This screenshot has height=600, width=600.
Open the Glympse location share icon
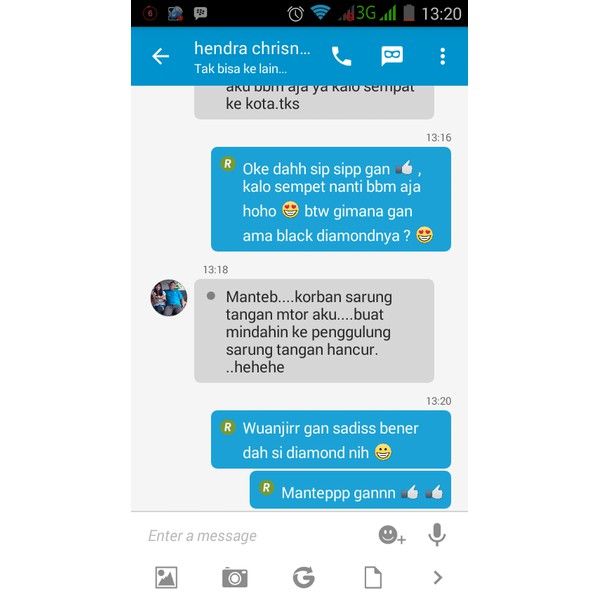[x=303, y=577]
